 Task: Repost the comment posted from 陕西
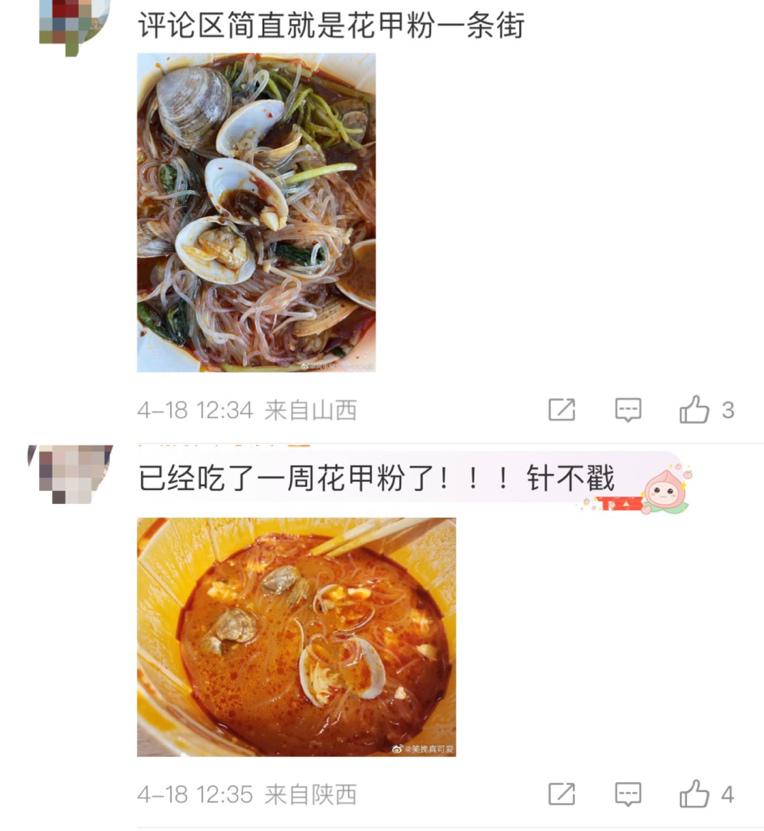(562, 794)
